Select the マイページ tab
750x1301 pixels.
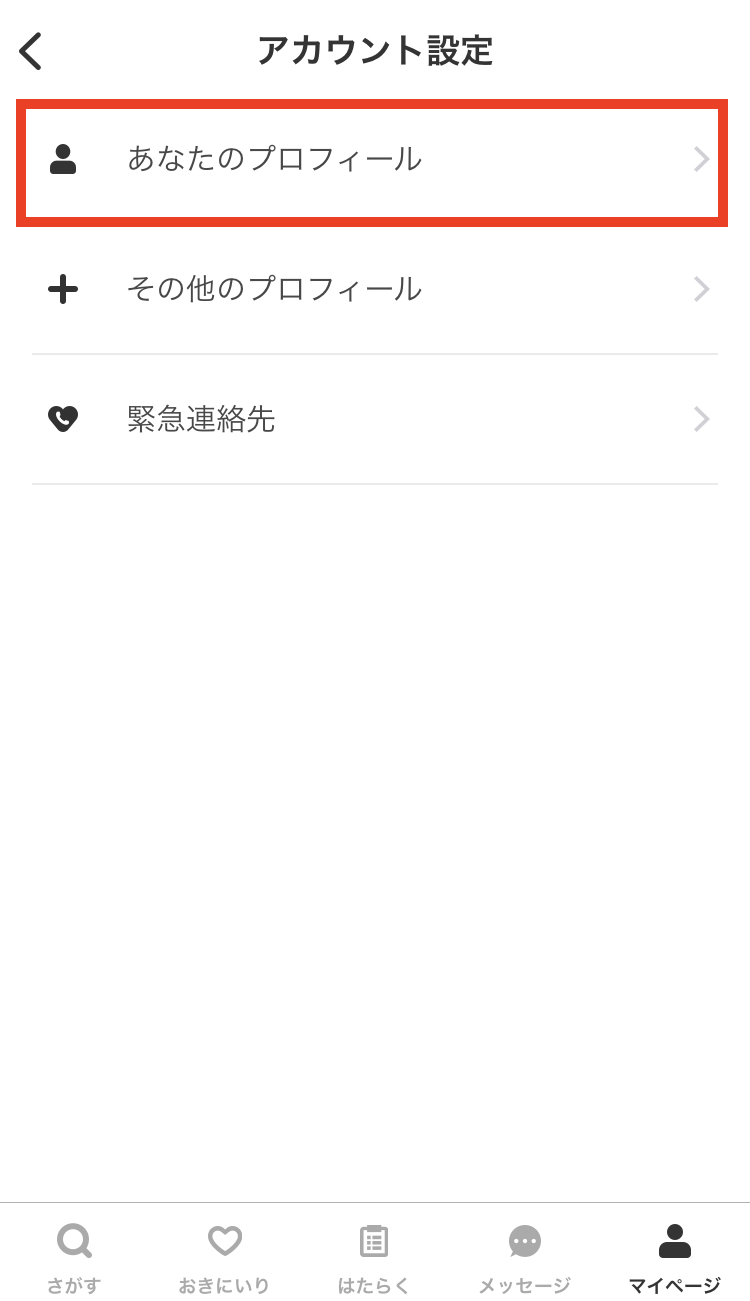(674, 1257)
